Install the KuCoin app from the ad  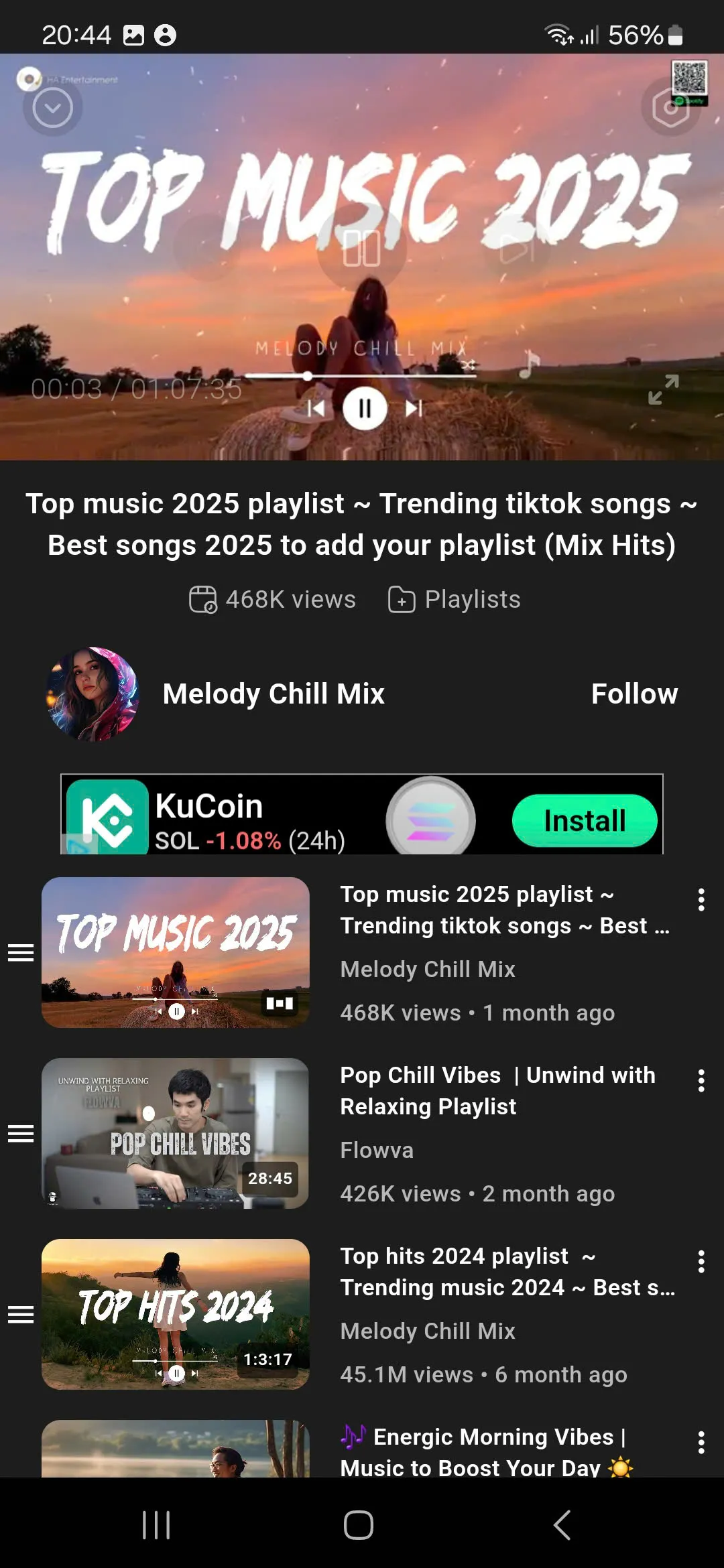click(x=584, y=820)
